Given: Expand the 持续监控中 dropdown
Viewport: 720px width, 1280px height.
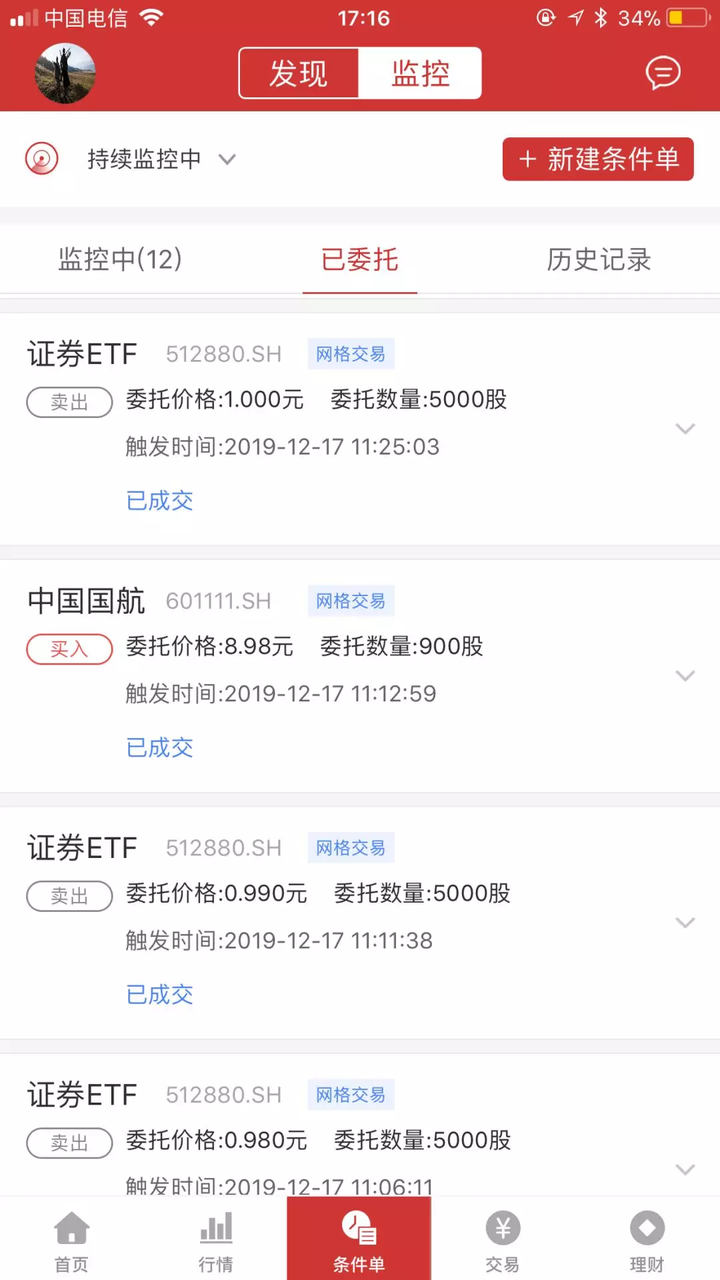Looking at the screenshot, I should [160, 159].
